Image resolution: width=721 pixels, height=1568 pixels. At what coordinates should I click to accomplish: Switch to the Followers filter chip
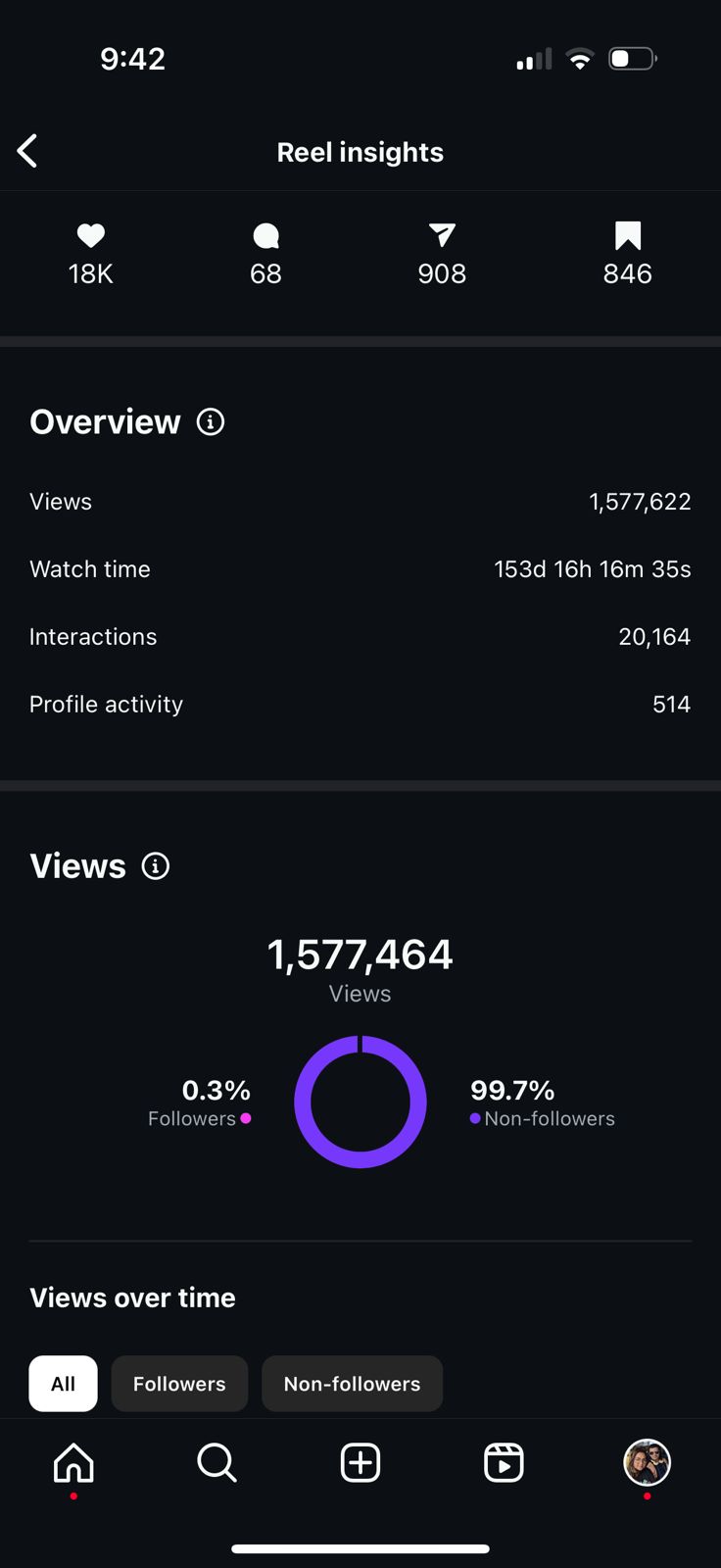(179, 1384)
